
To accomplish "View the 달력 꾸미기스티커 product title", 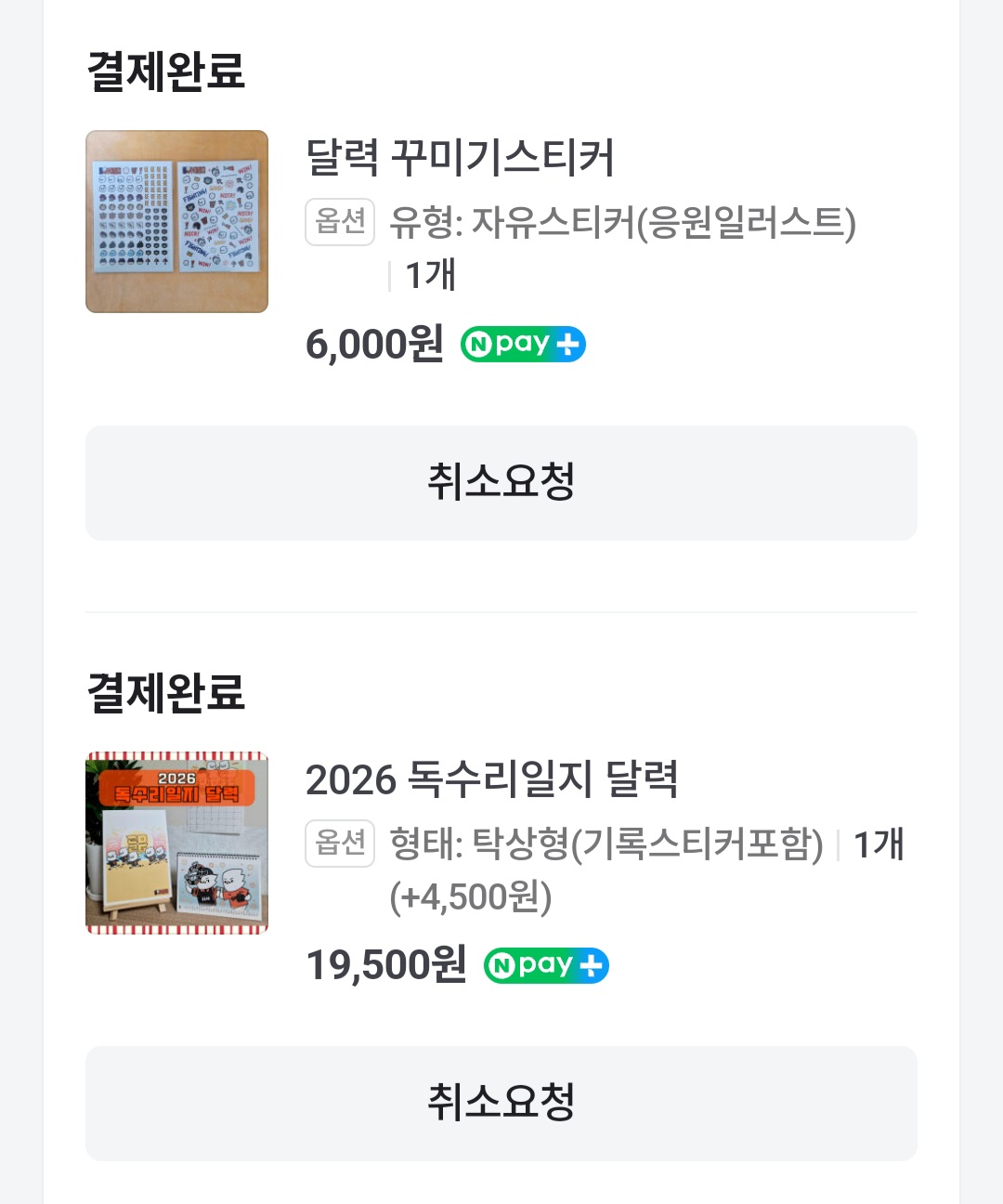I will 460,158.
